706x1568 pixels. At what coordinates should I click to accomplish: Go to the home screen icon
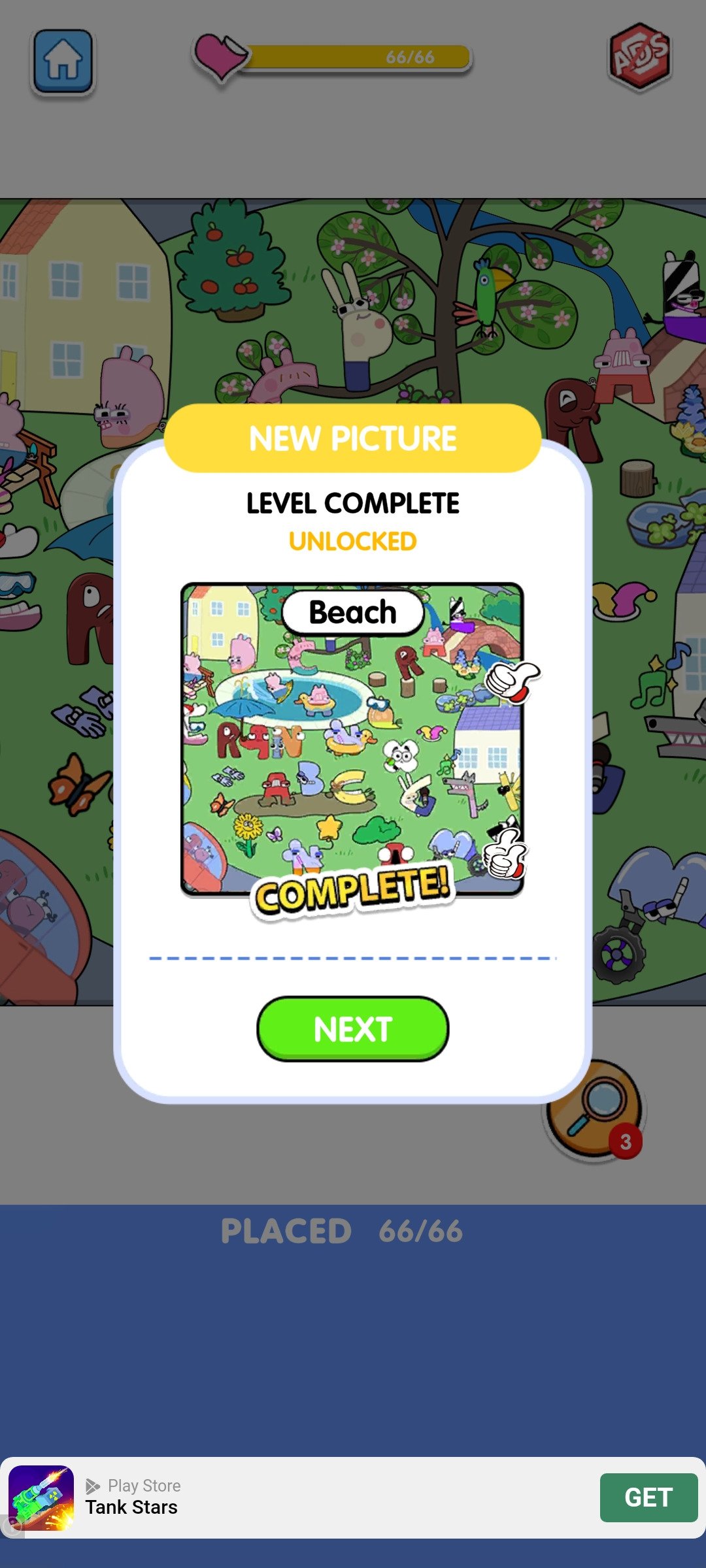(63, 61)
